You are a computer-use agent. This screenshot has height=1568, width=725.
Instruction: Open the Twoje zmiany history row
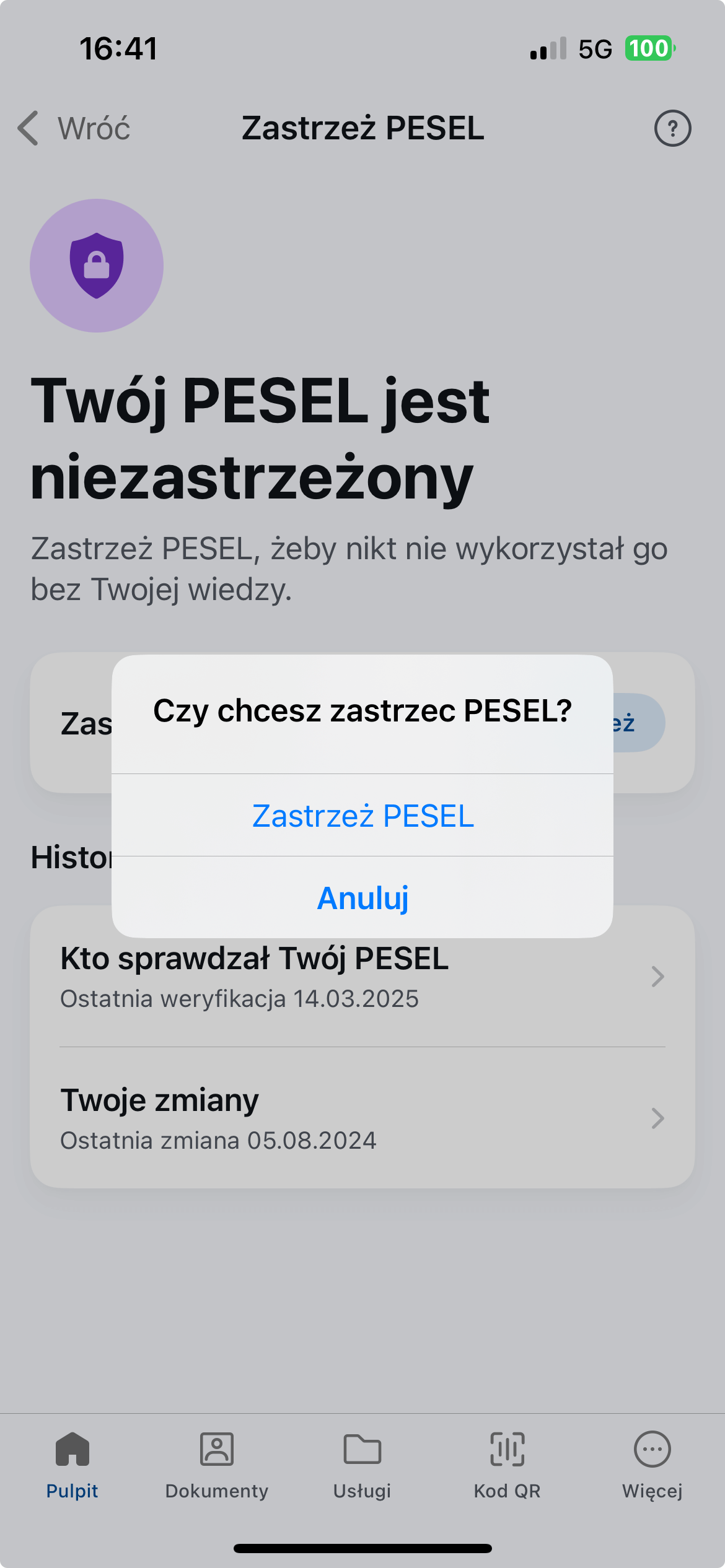[x=362, y=1118]
